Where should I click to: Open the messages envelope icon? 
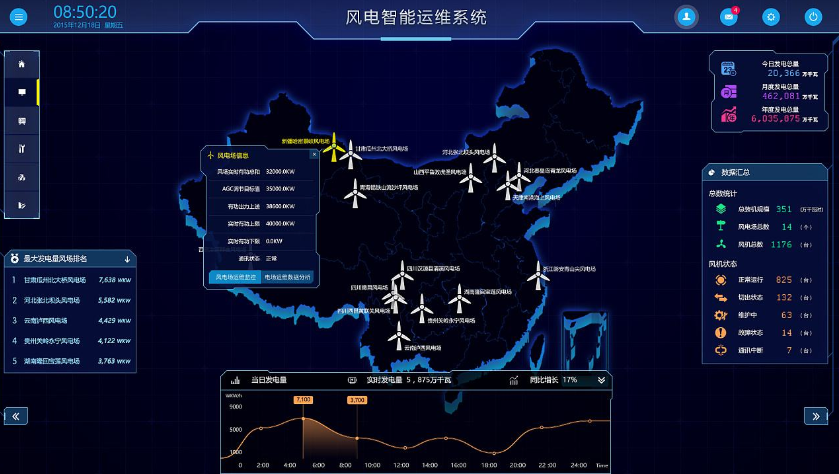pyautogui.click(x=729, y=16)
